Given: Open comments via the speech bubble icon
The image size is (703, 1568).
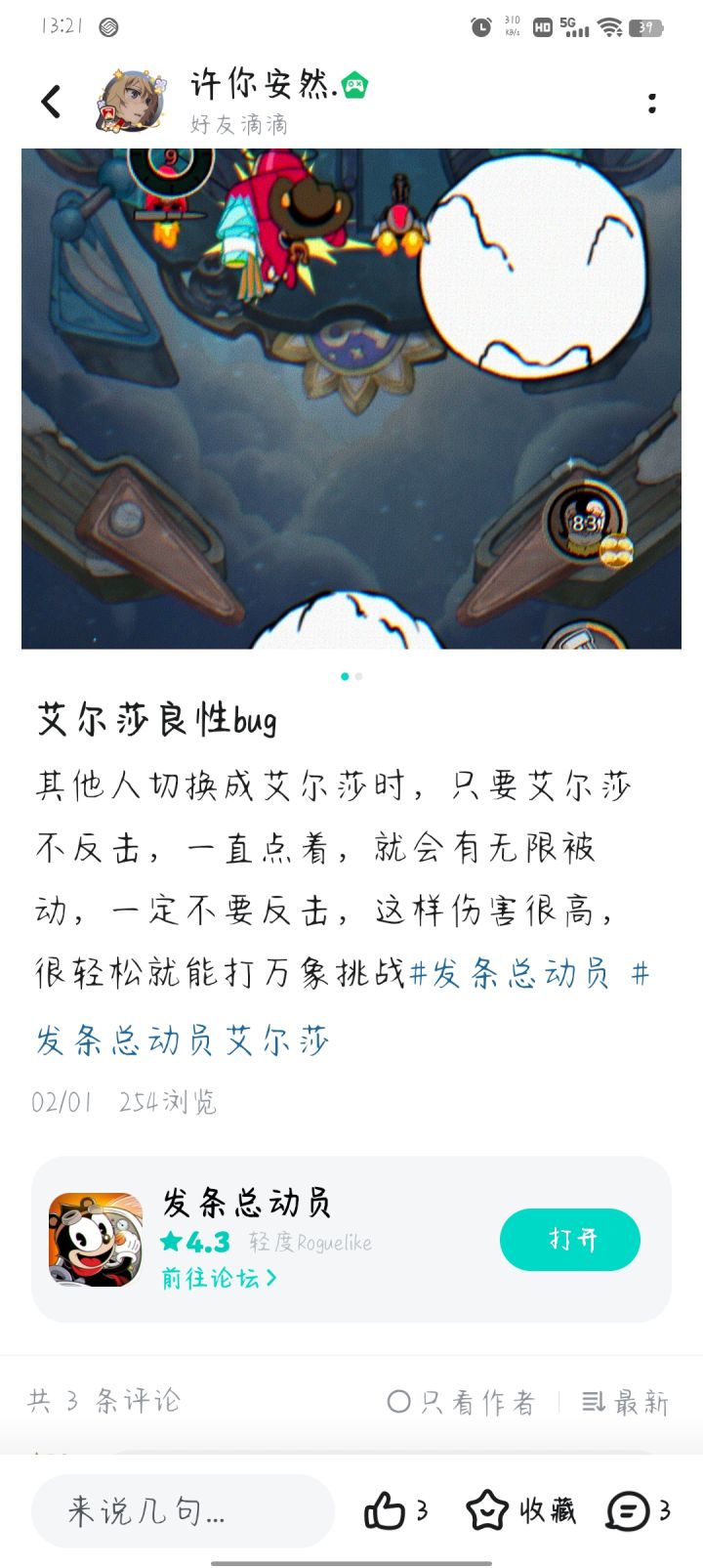Looking at the screenshot, I should pos(626,1510).
